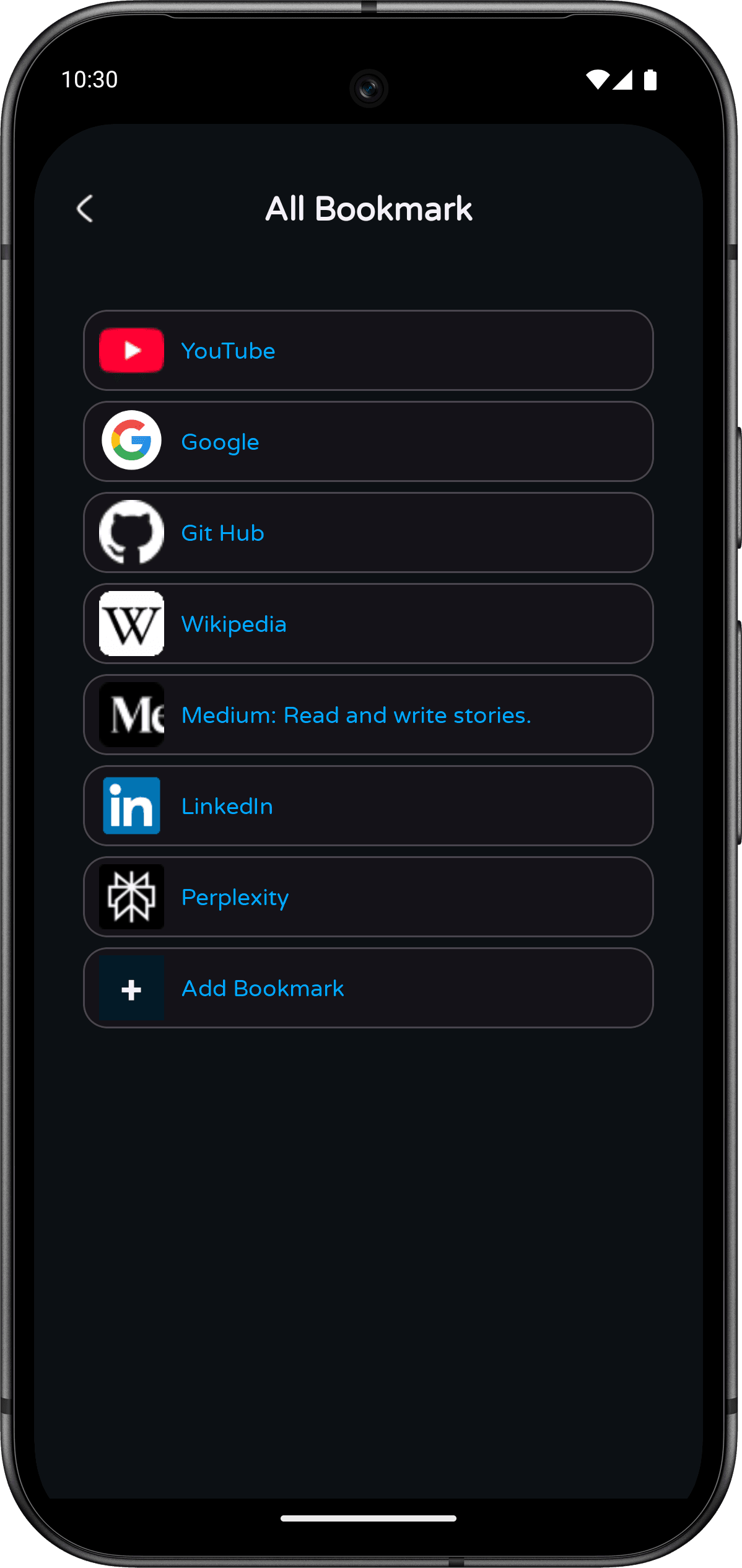Go back using the arrow icon
Viewport: 742px width, 1568px height.
[85, 209]
